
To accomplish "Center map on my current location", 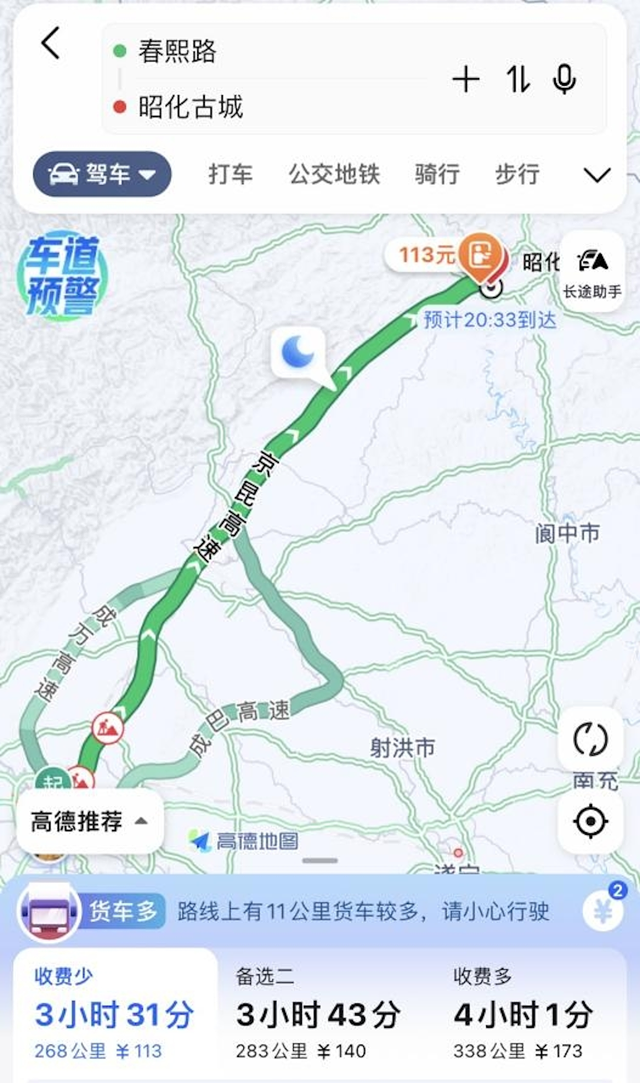I will click(x=590, y=822).
